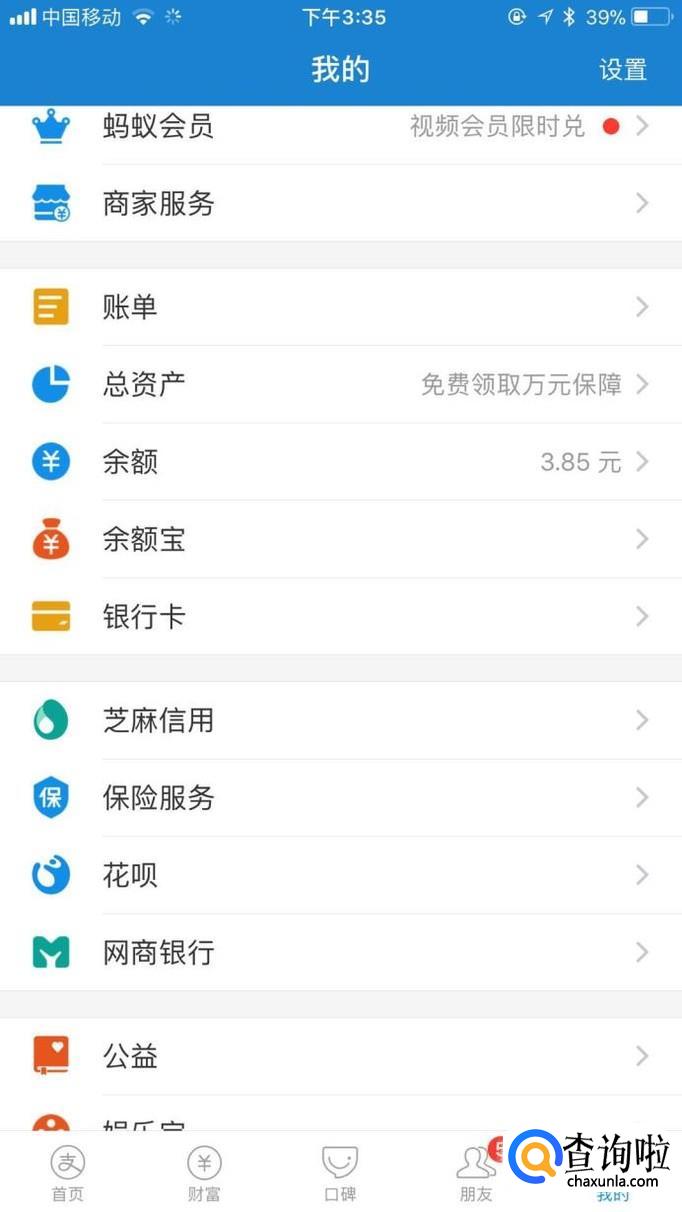Screen dimensions: 682x1212
Task: Open 芝麻信用
Action: click(340, 721)
